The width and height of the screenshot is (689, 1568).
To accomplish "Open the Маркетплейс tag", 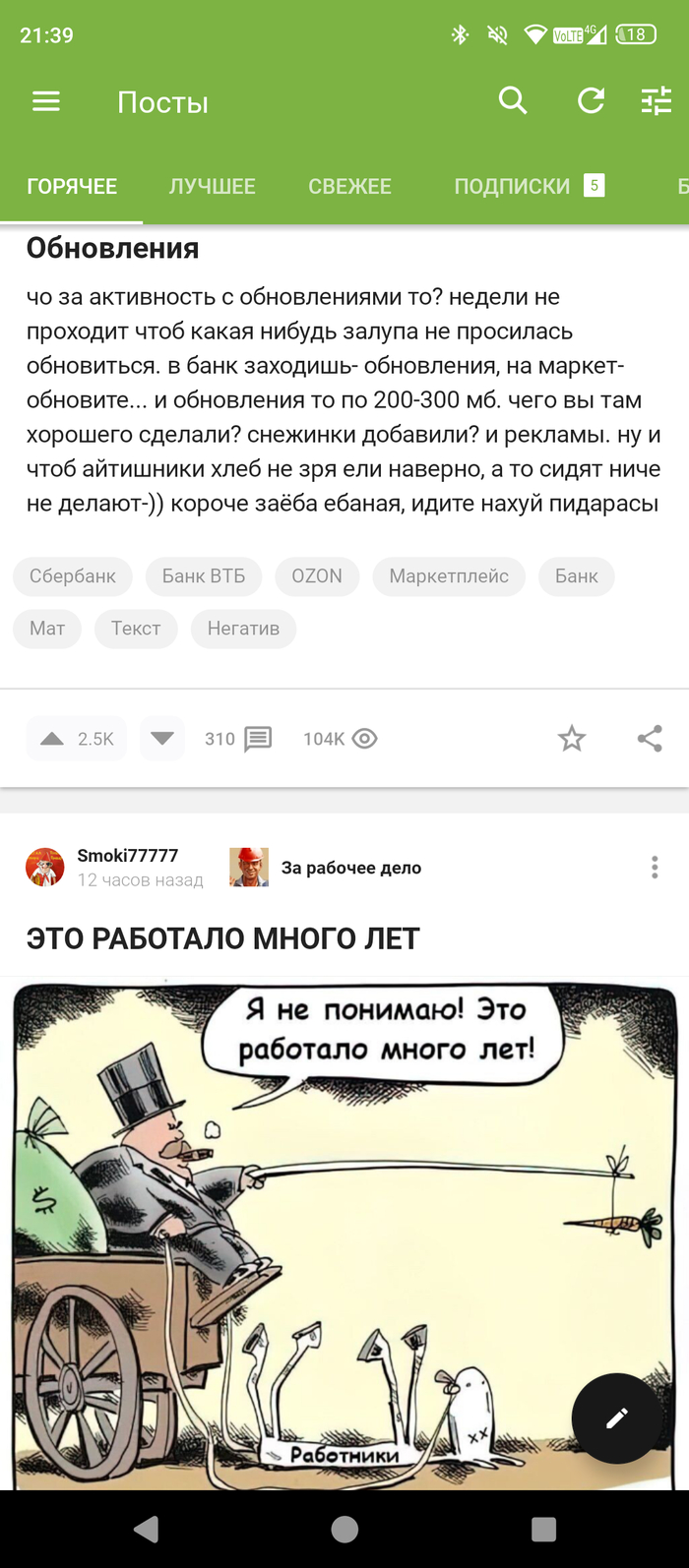I will pyautogui.click(x=449, y=576).
